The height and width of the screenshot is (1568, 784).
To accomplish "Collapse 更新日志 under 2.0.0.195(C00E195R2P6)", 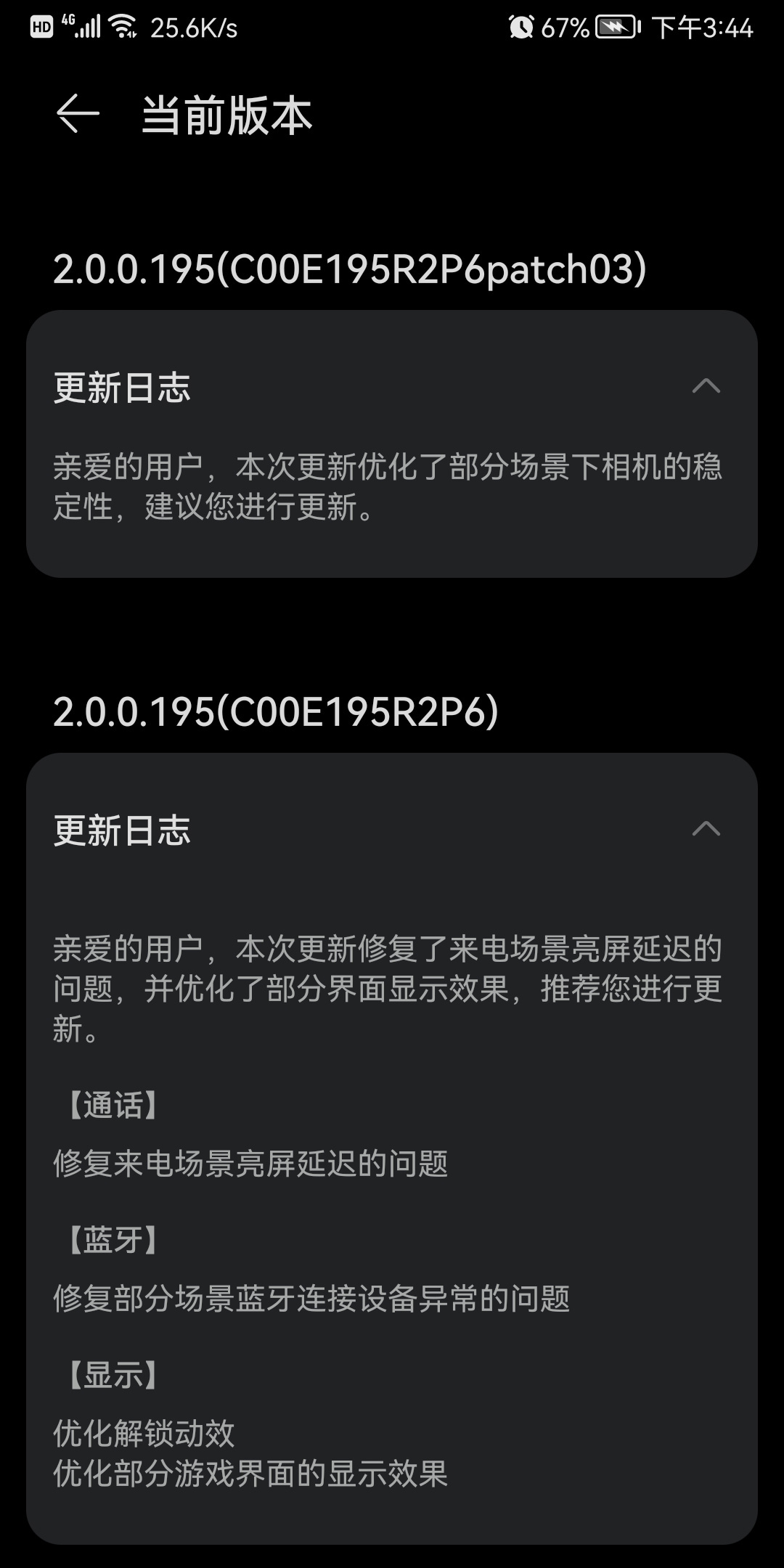I will pyautogui.click(x=706, y=828).
